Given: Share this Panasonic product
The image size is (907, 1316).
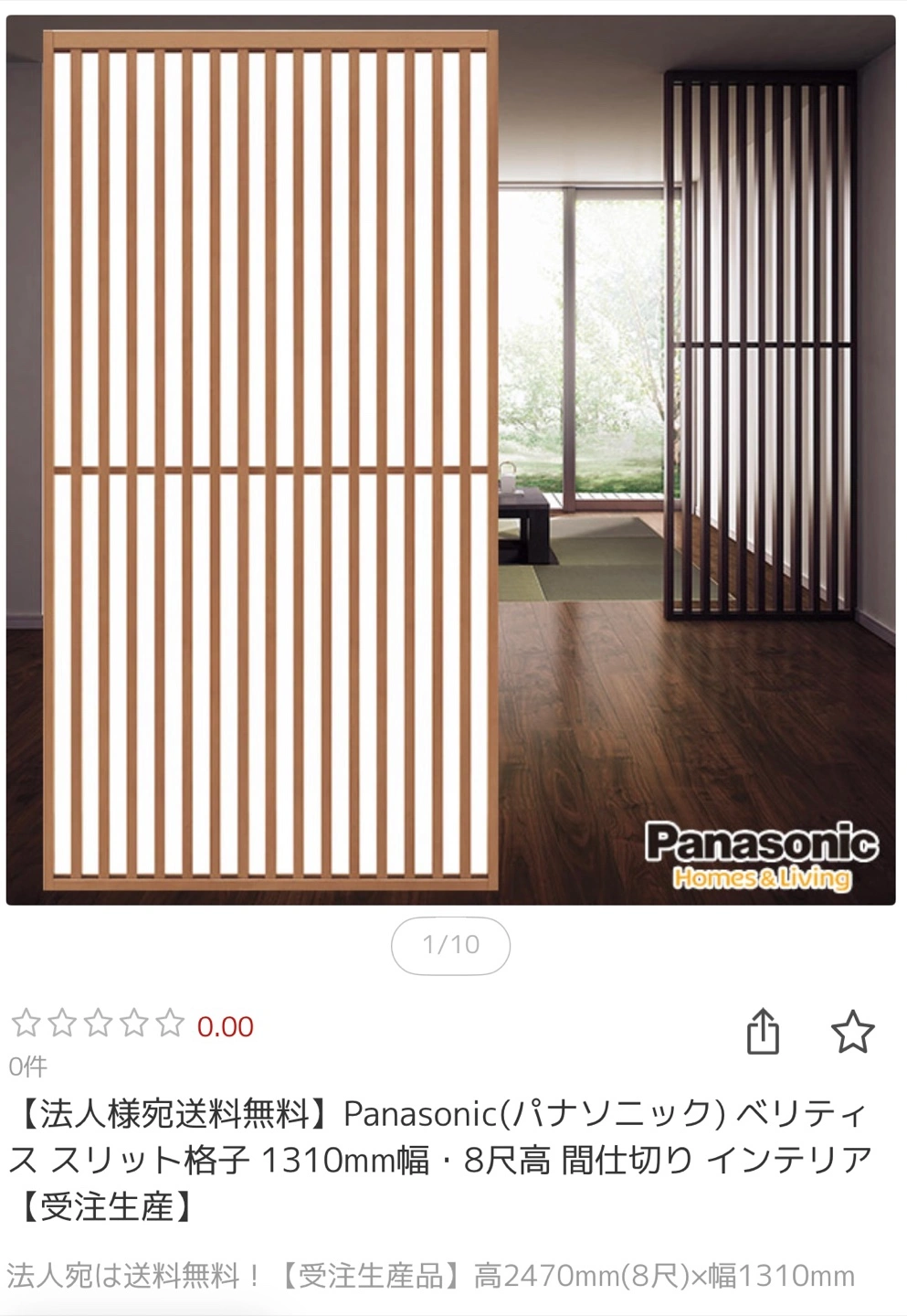Looking at the screenshot, I should (763, 1032).
